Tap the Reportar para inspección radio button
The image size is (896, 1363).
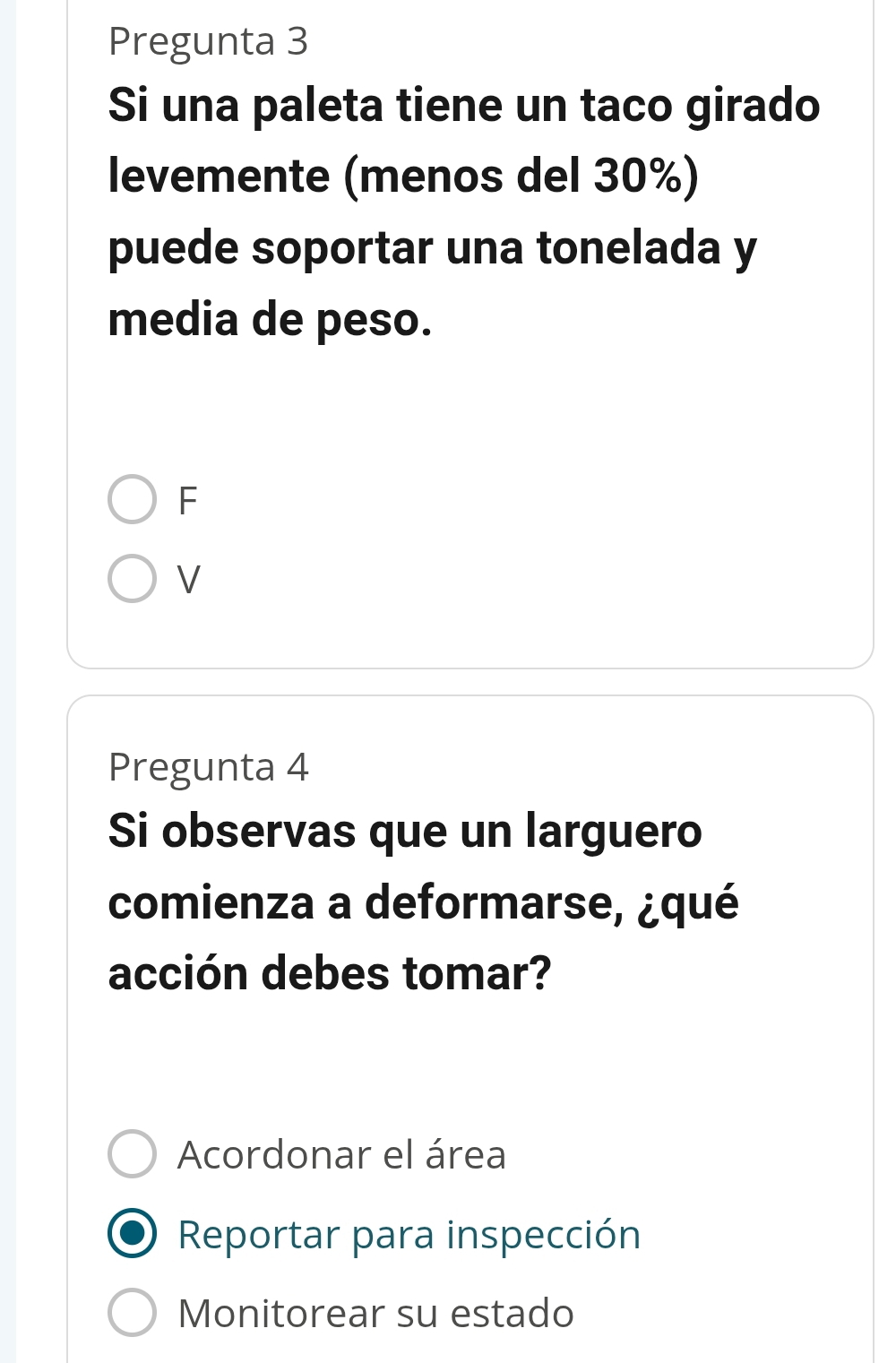pyautogui.click(x=133, y=1234)
